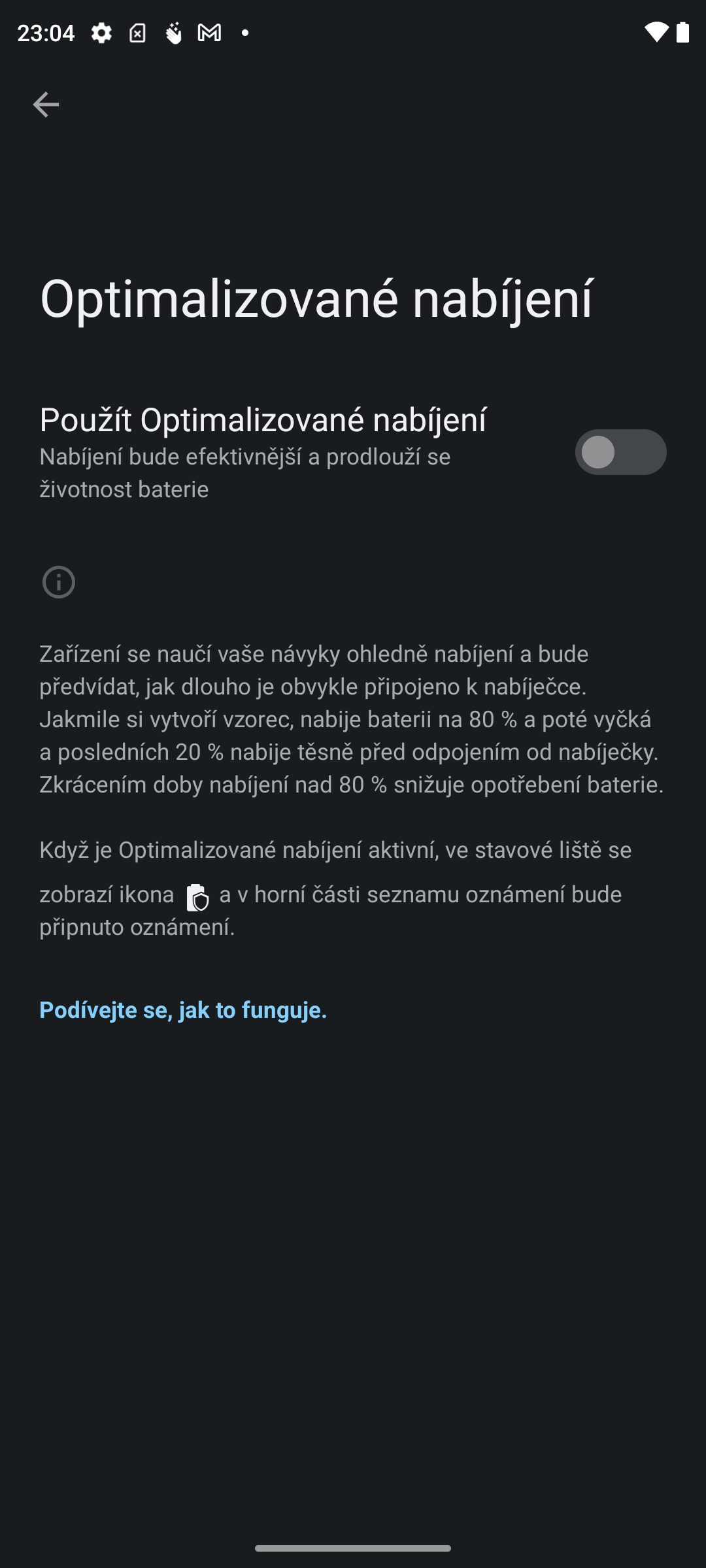
Task: Tap the info circle icon
Action: pyautogui.click(x=59, y=582)
